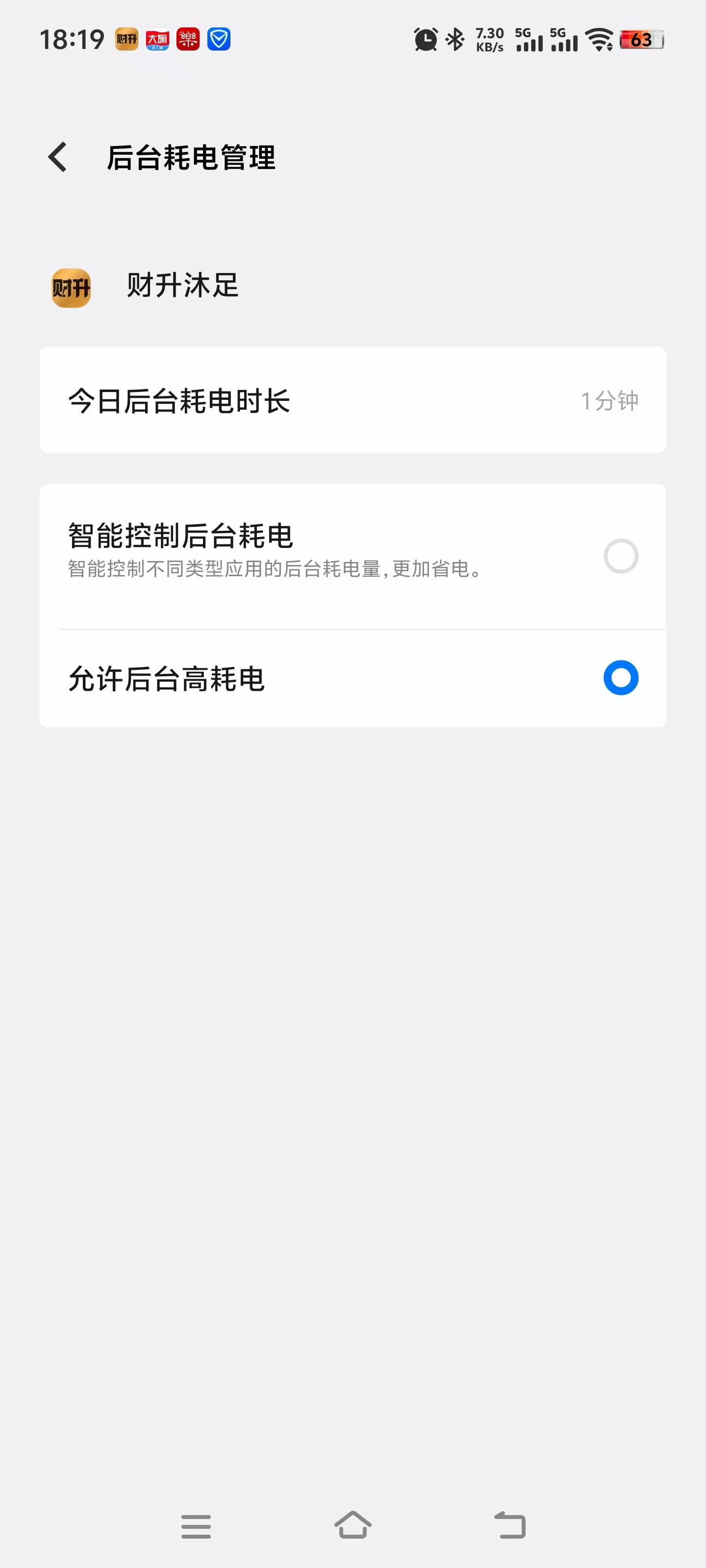This screenshot has width=706, height=1568.
Task: Tap the system home button
Action: [x=353, y=1525]
